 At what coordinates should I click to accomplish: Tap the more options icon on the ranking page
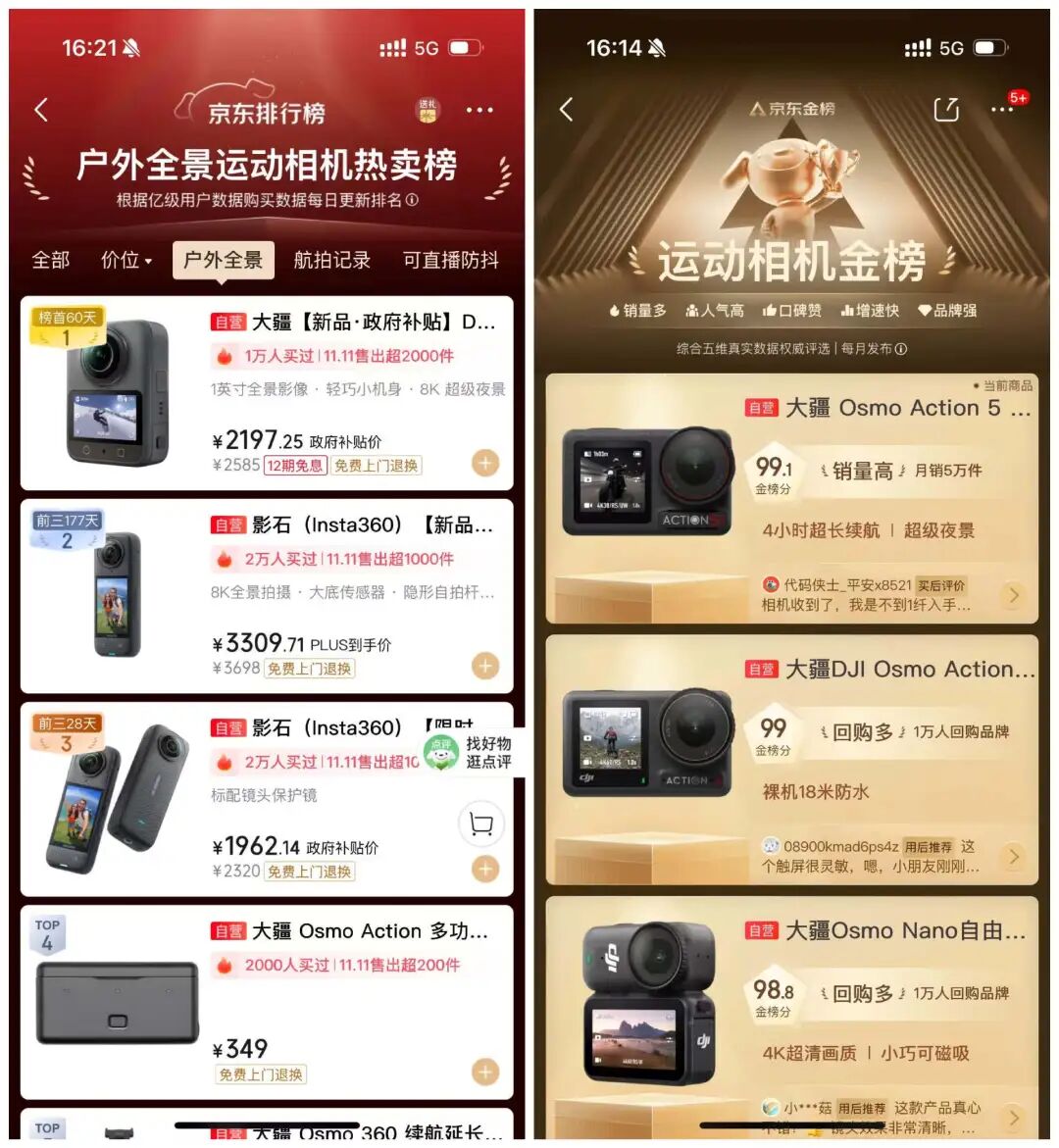pyautogui.click(x=479, y=110)
